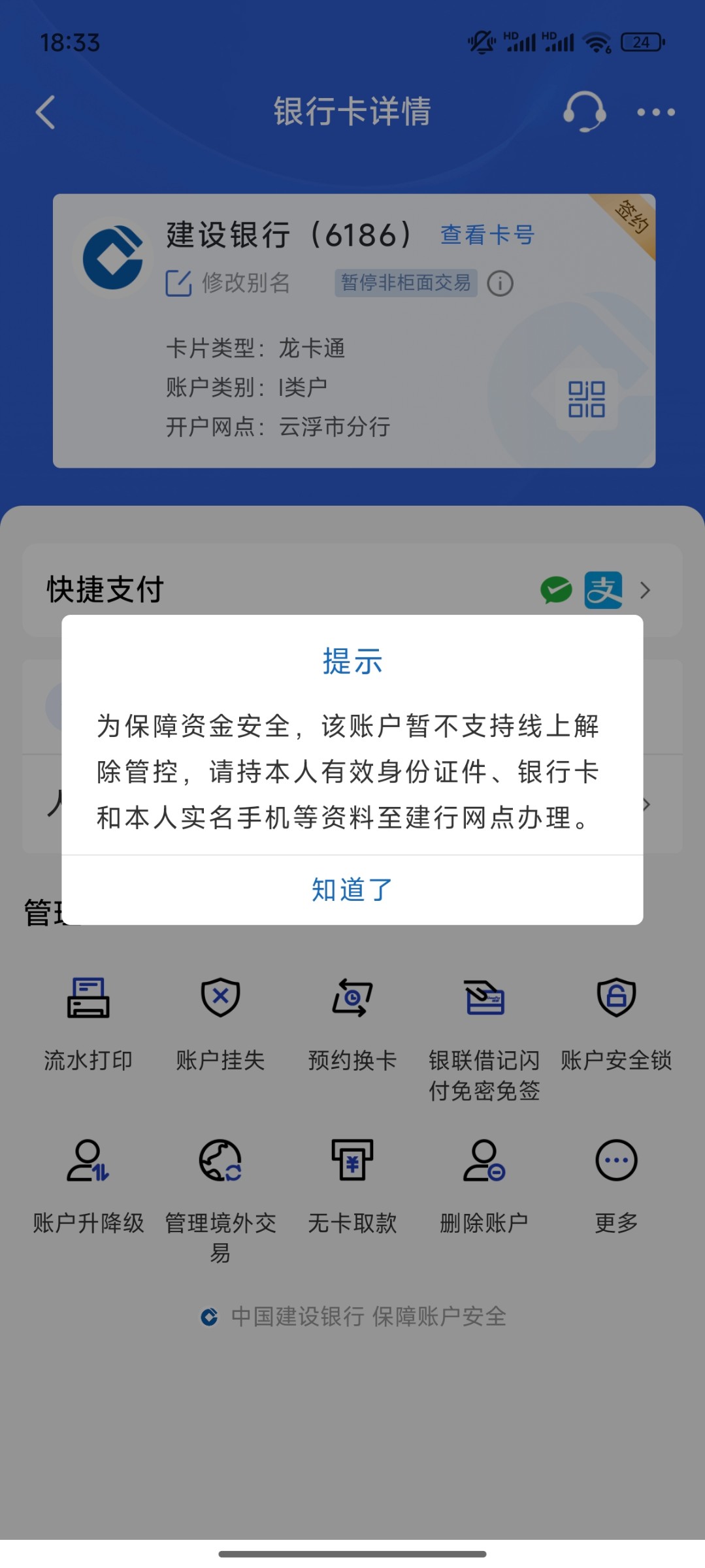Dismiss the dialog with 知道了
Viewport: 705px width, 1568px height.
click(352, 890)
